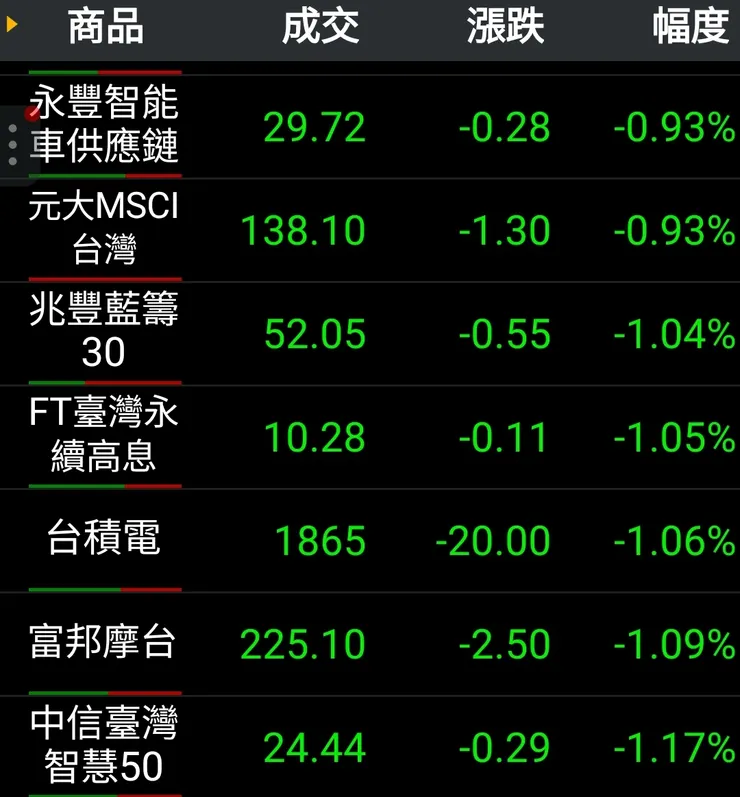This screenshot has width=740, height=797.
Task: Tap the yellow arrow beside 商品
Action: point(12,24)
